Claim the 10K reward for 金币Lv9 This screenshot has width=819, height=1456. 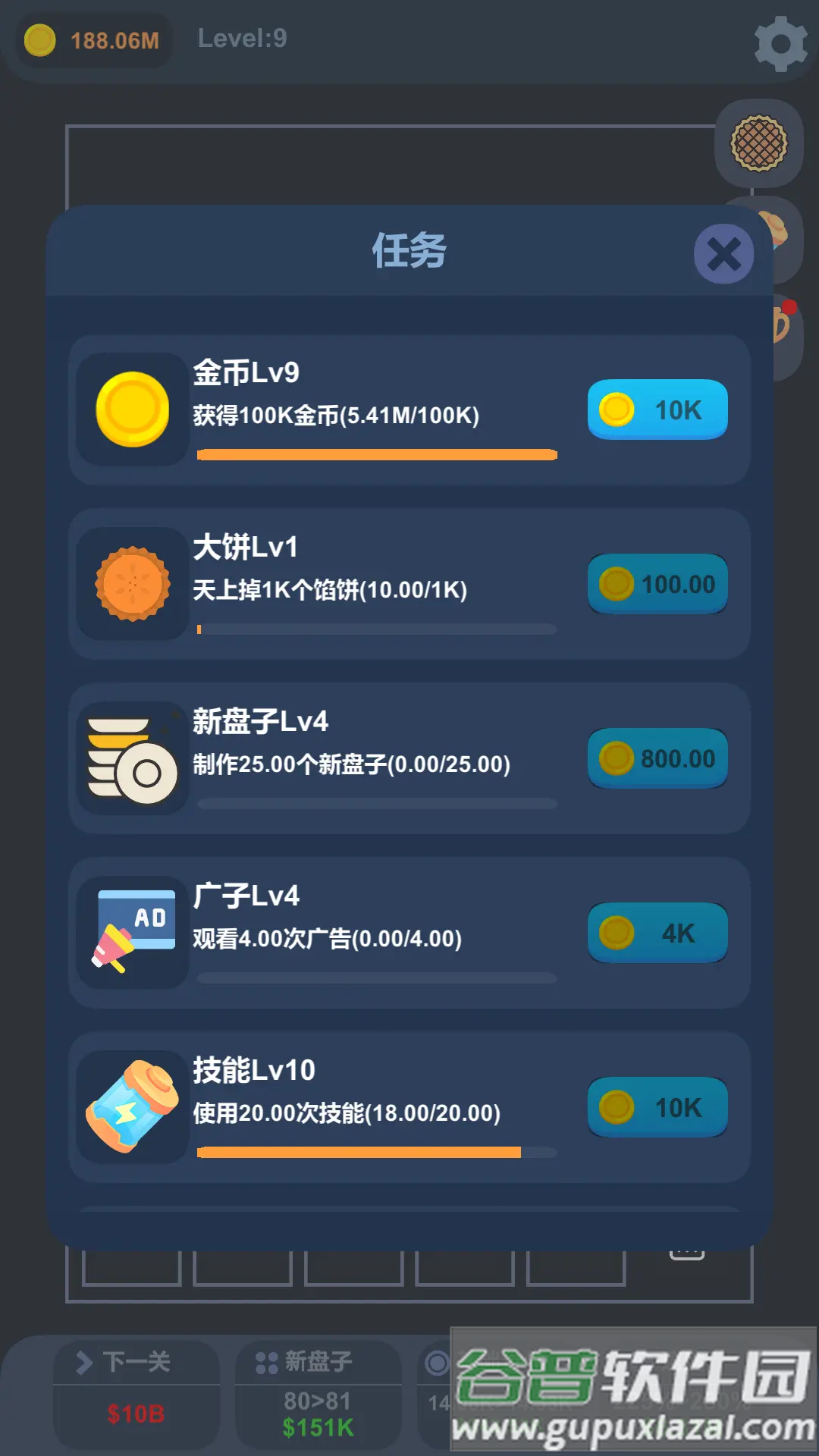coord(657,409)
